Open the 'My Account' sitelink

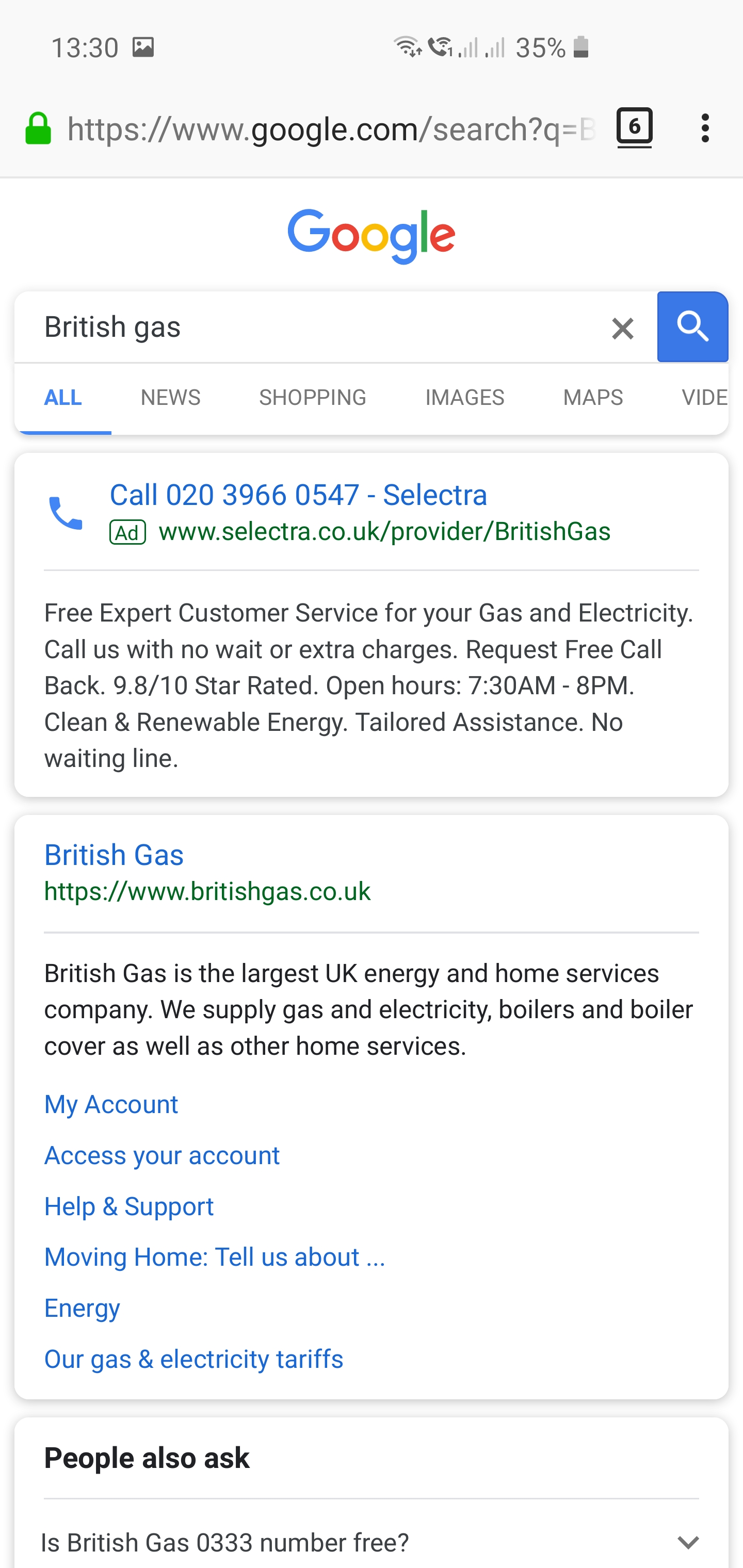111,1105
